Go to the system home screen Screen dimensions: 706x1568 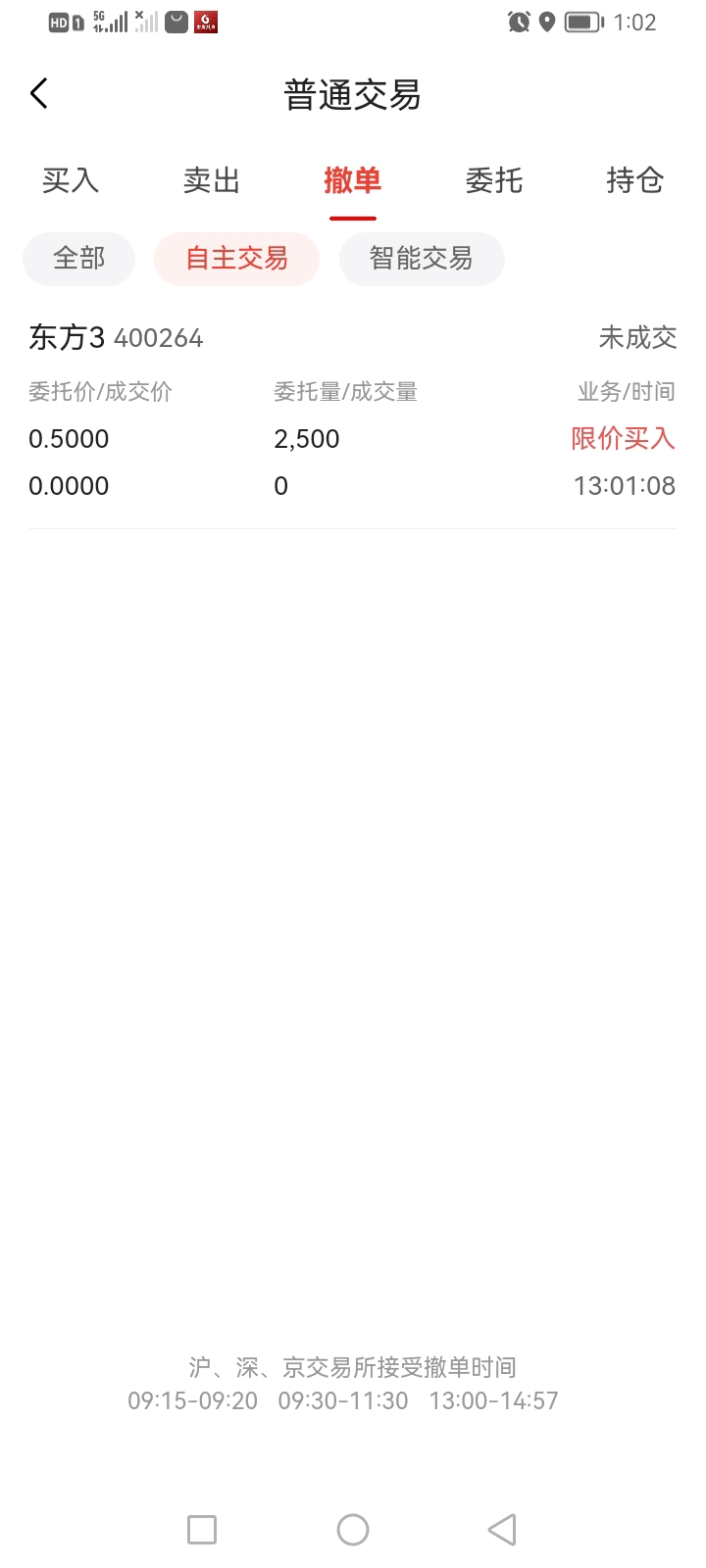click(353, 1530)
